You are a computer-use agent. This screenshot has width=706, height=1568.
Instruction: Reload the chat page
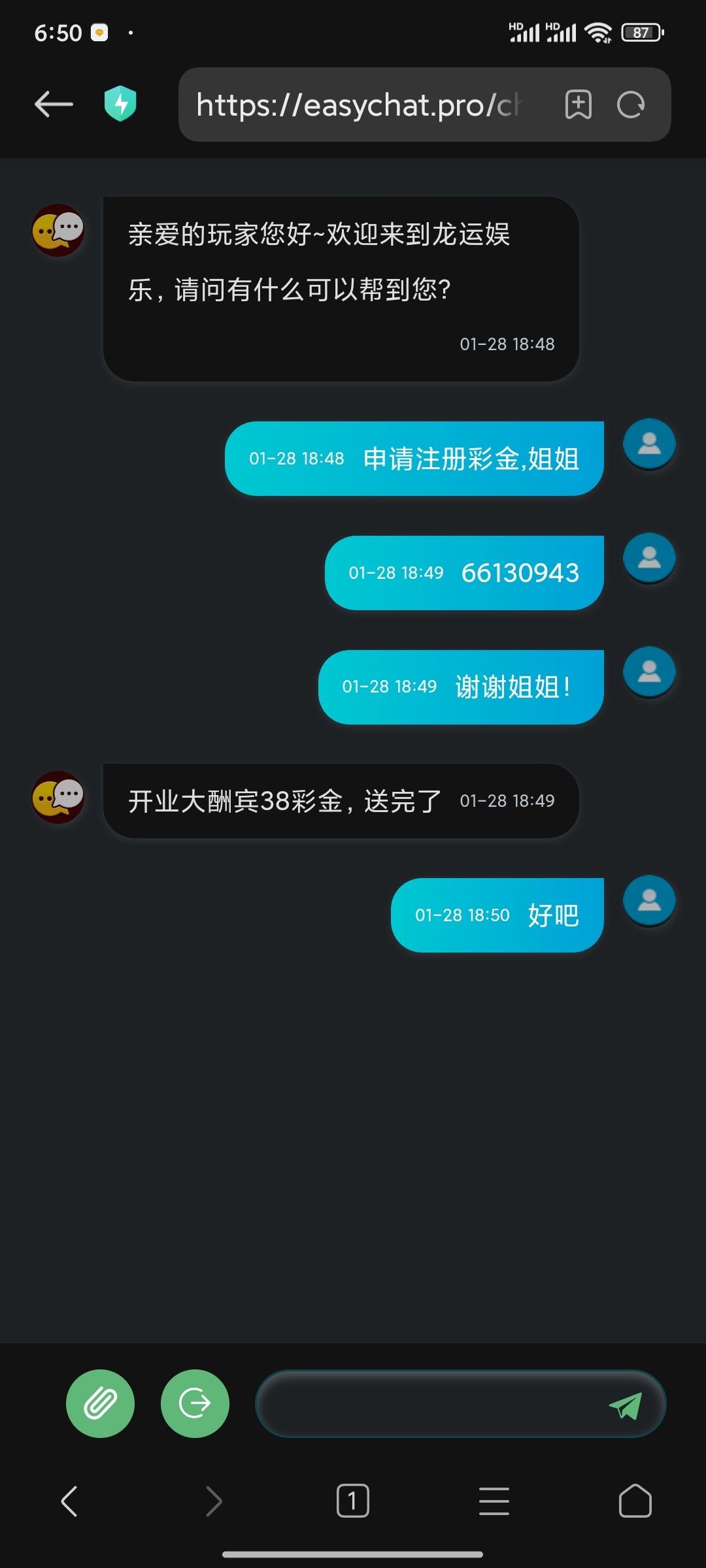pyautogui.click(x=631, y=105)
